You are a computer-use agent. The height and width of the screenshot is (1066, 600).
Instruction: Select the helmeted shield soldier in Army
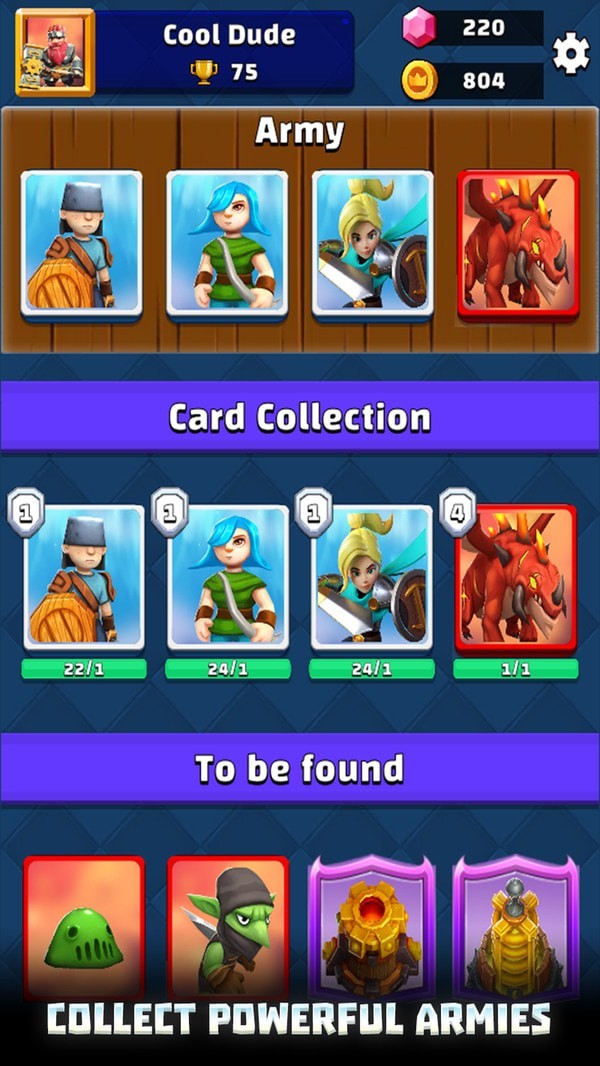click(x=82, y=244)
